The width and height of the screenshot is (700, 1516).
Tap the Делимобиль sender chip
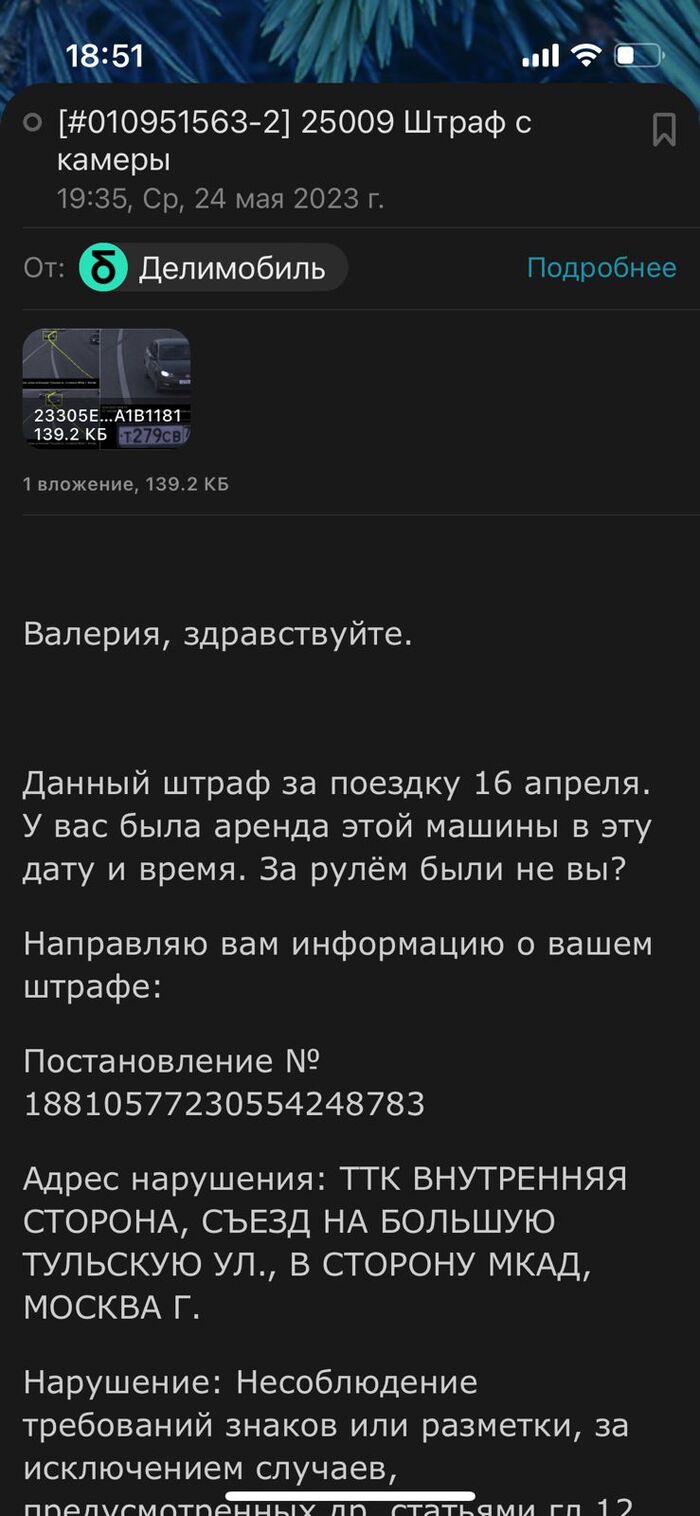pos(213,268)
